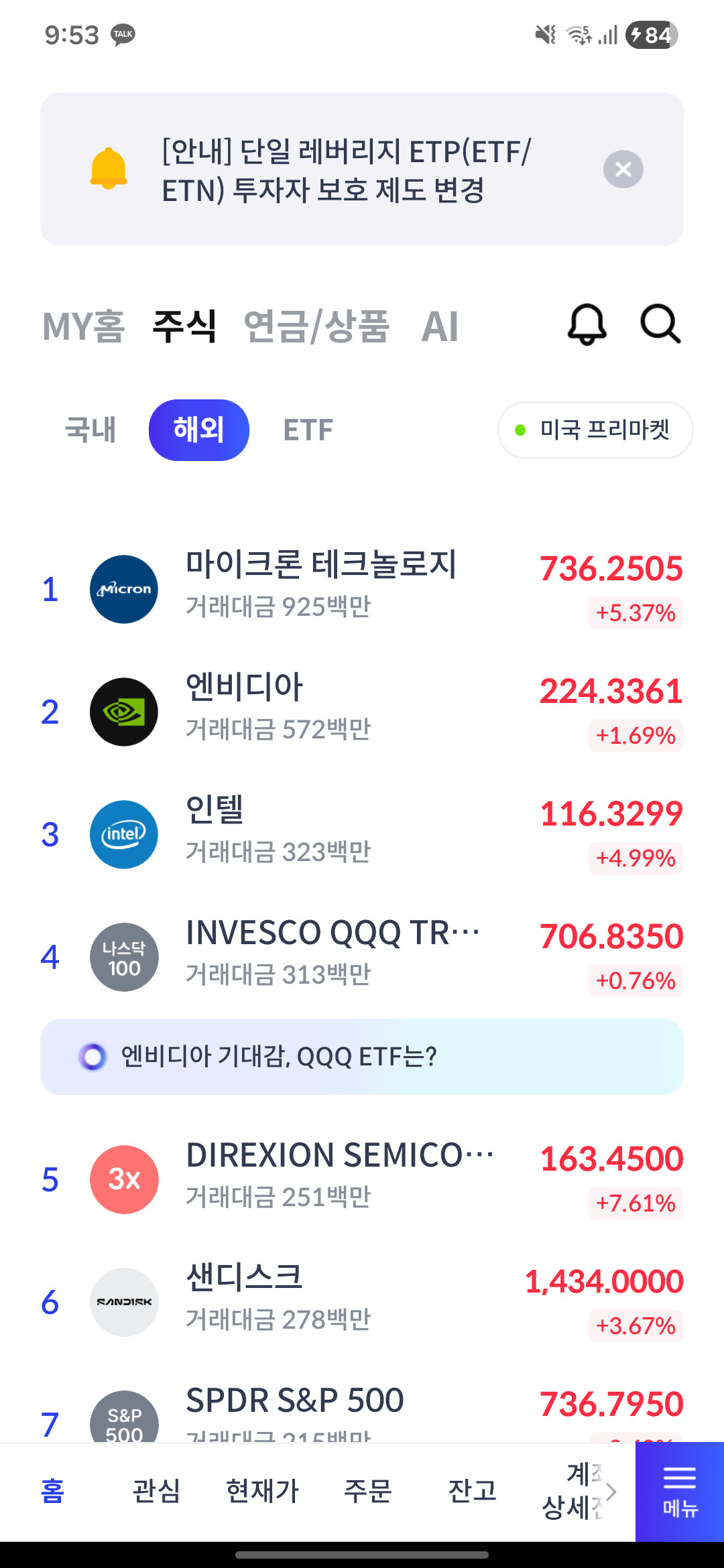
Task: Open DIREXION SEMICO stock row
Action: (x=362, y=1179)
